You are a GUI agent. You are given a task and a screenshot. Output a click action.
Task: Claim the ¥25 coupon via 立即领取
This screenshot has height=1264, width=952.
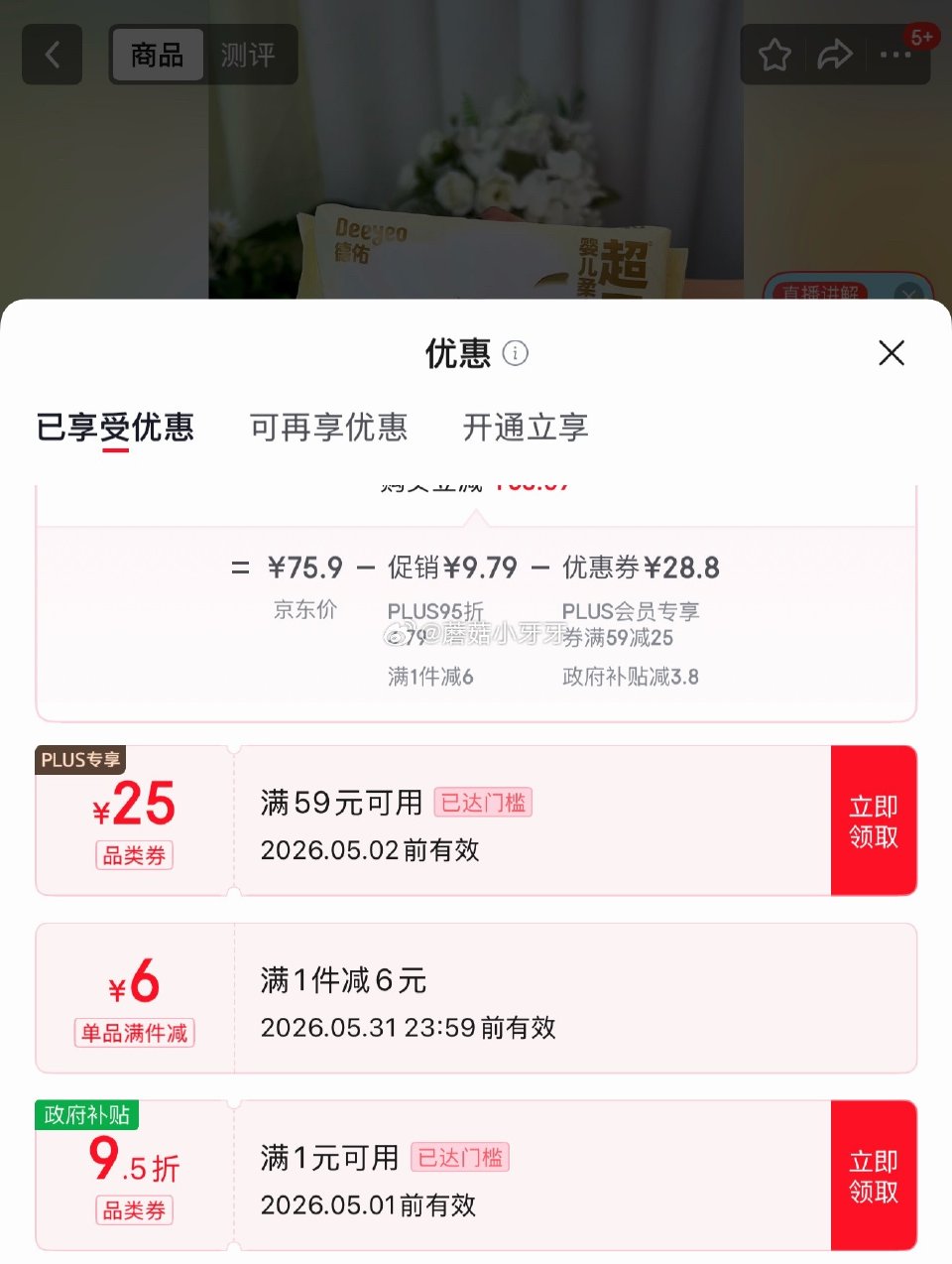pos(873,820)
